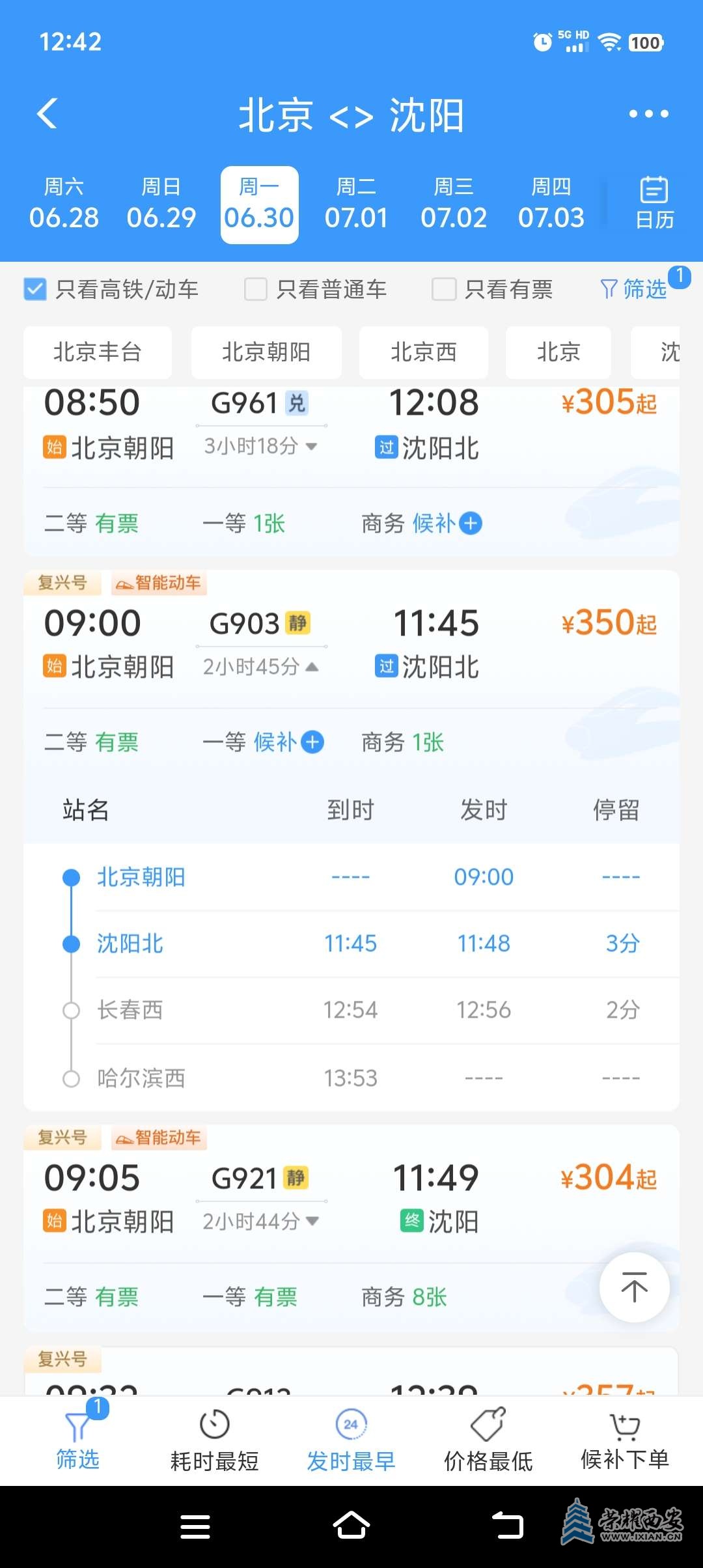The width and height of the screenshot is (703, 1568).
Task: Add G903 一等 候补 waitlist
Action: coord(312,742)
